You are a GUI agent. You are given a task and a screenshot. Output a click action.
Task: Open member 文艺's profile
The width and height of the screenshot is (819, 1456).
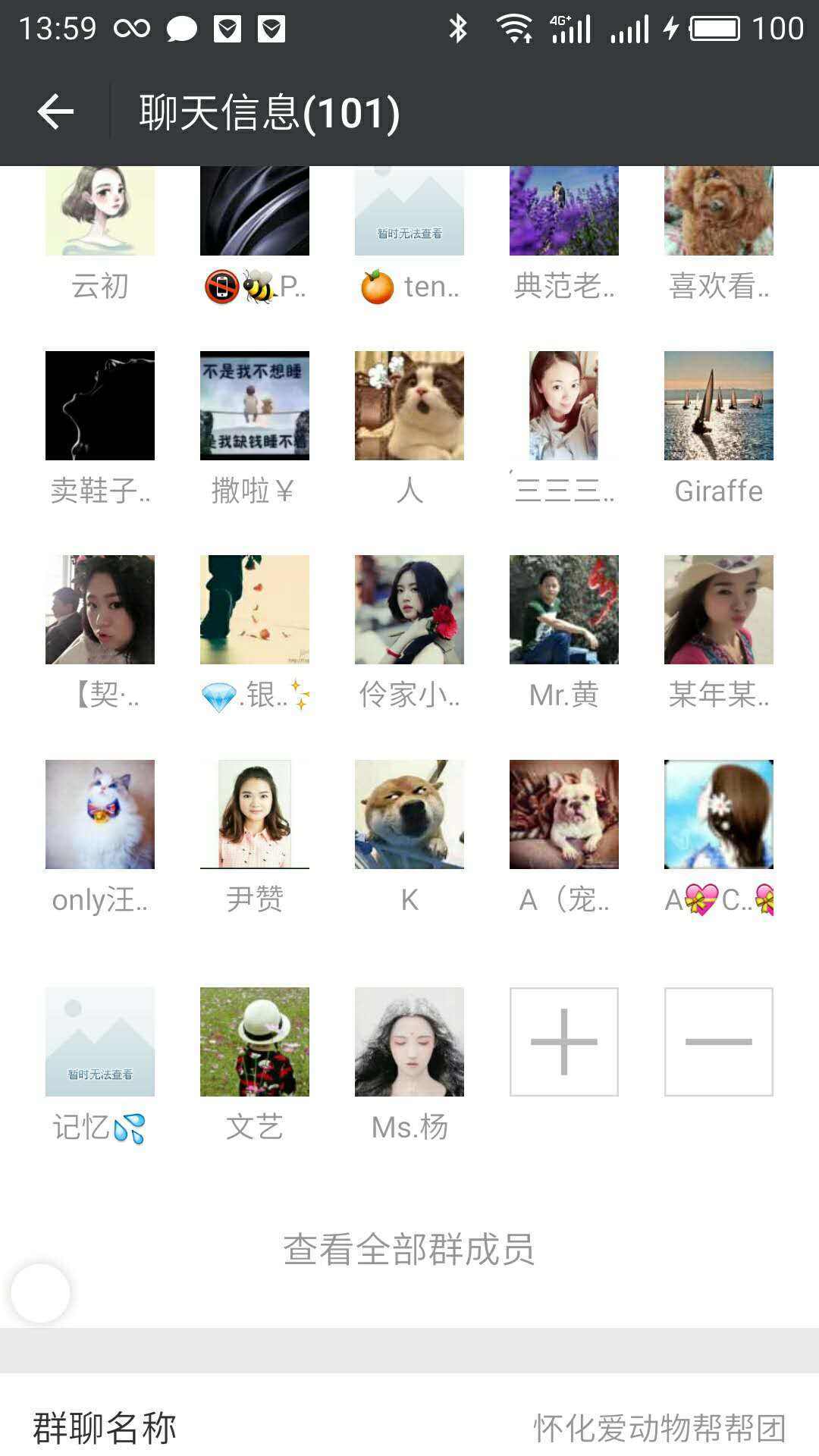click(254, 1041)
